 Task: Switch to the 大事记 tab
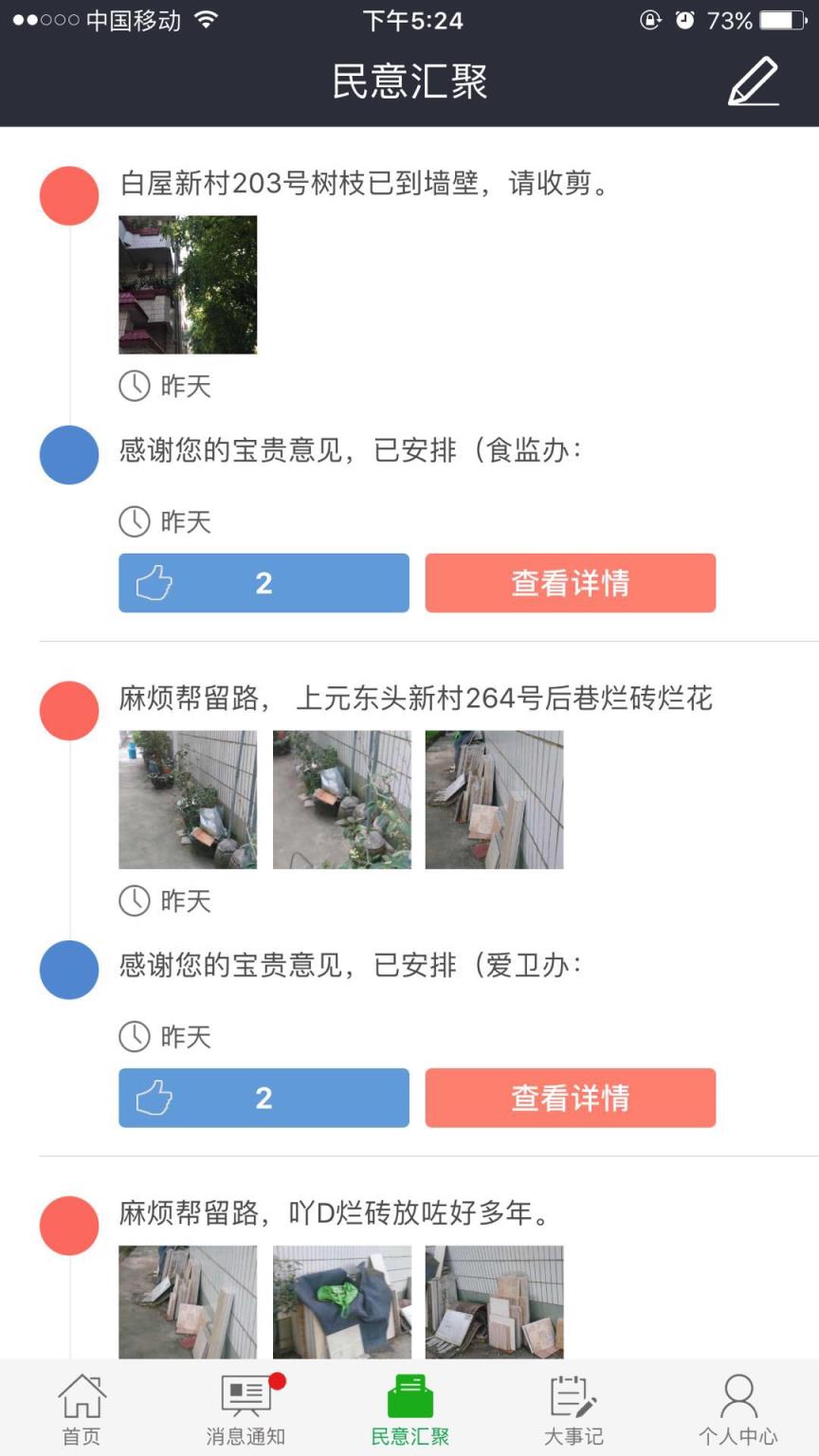tap(573, 1408)
